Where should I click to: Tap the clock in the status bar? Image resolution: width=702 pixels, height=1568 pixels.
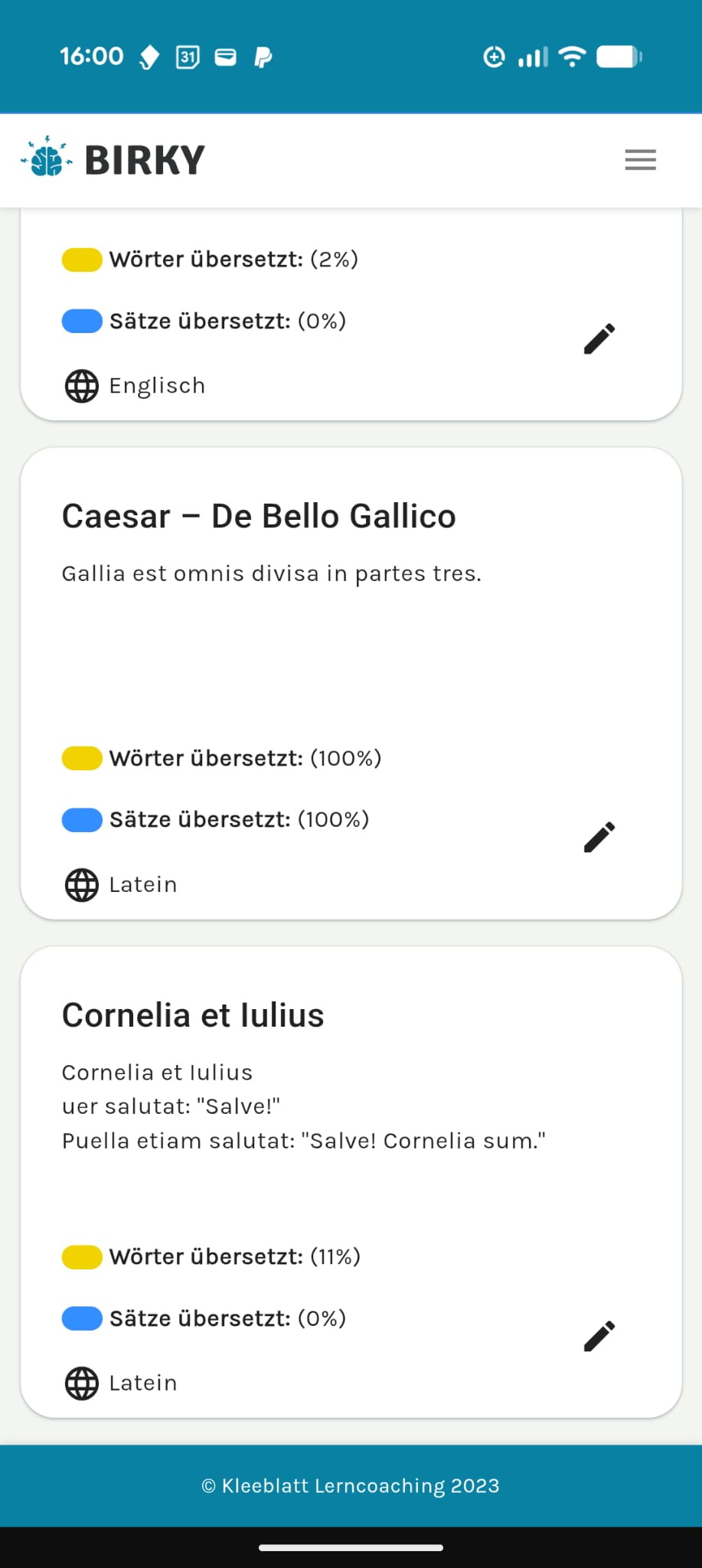click(x=92, y=56)
